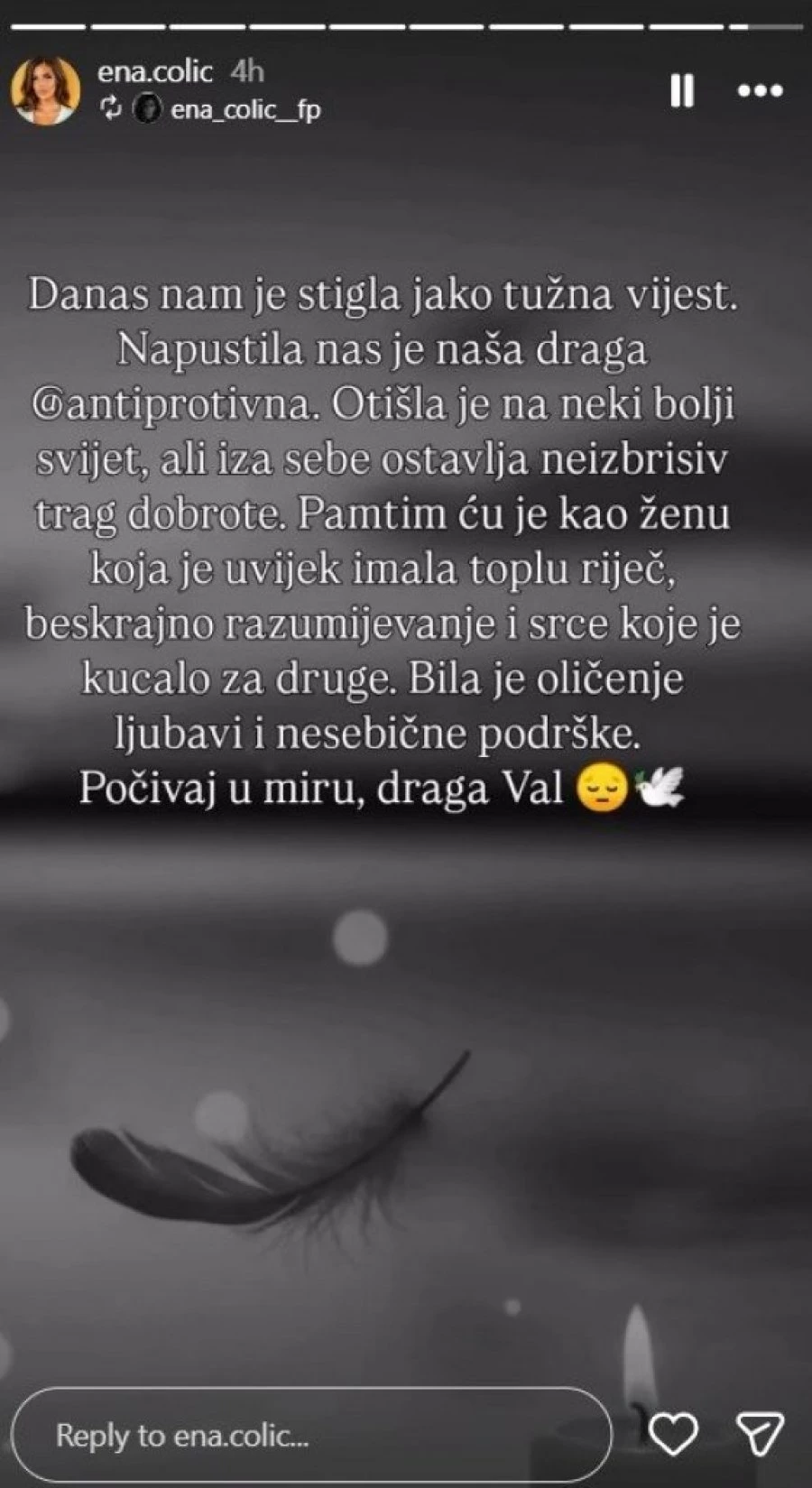Open the three-dot more options menu
The height and width of the screenshot is (1488, 812).
[x=760, y=90]
